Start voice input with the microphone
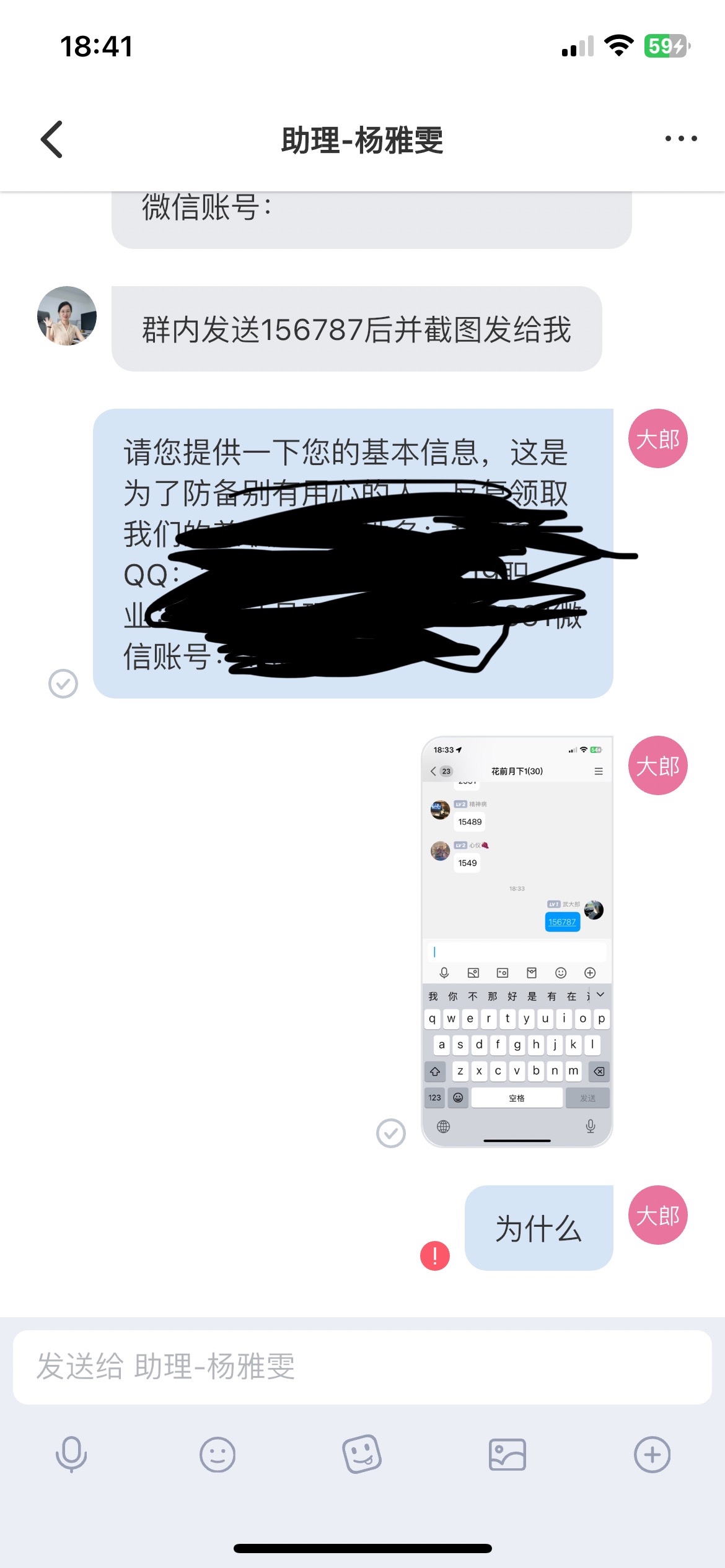The width and height of the screenshot is (725, 1568). [x=71, y=1454]
